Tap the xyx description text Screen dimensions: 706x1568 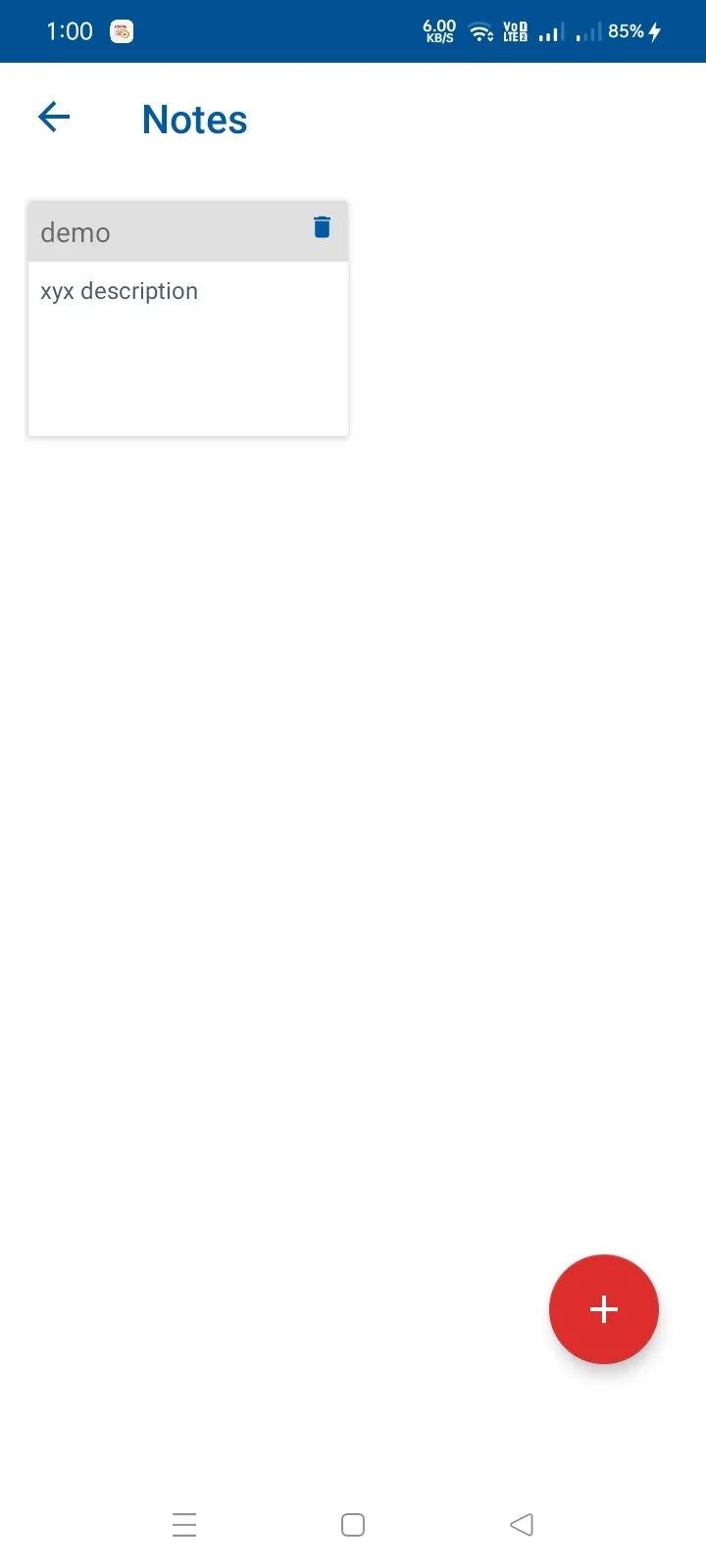coord(119,290)
